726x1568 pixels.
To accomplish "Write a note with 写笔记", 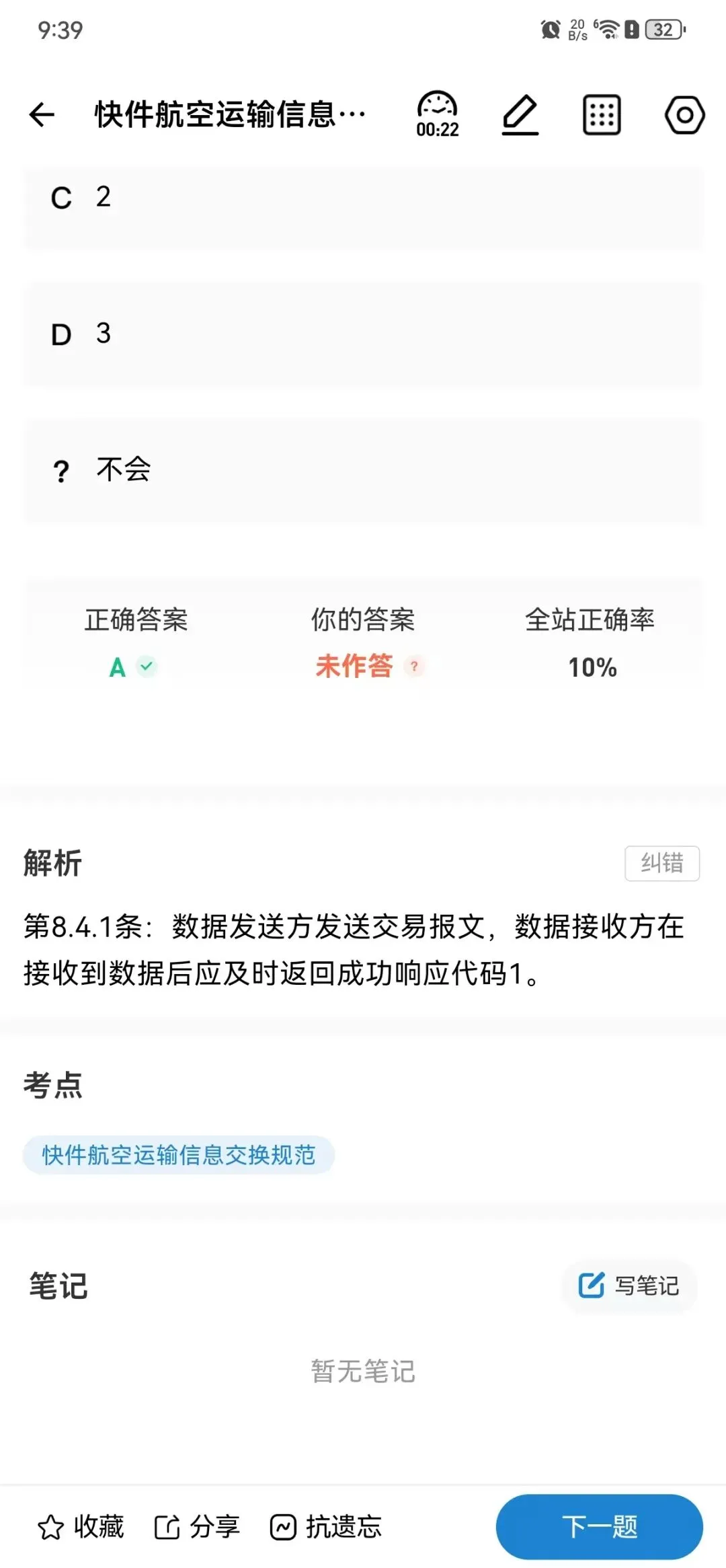I will coord(629,1285).
